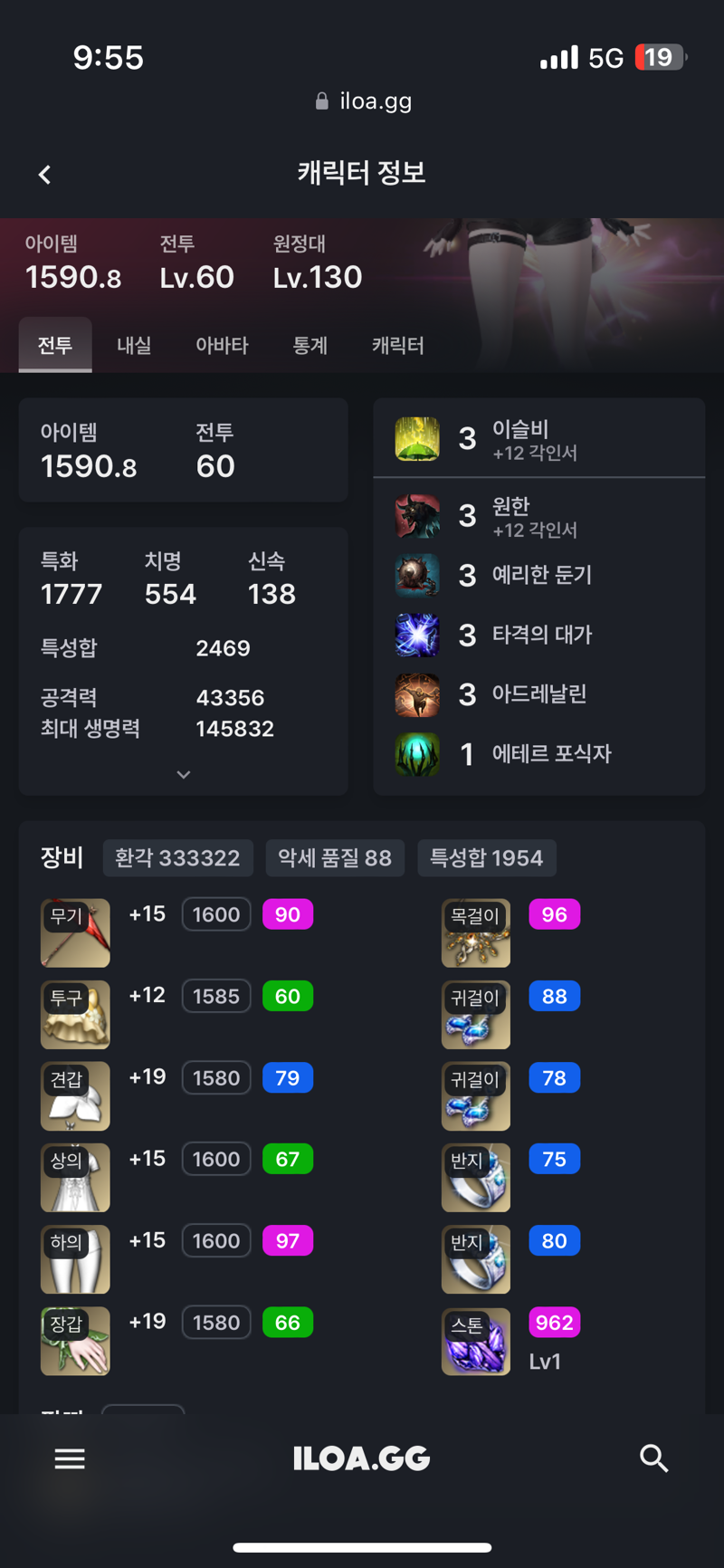
Task: Open the 이슬비 engraving entry
Action: click(538, 439)
